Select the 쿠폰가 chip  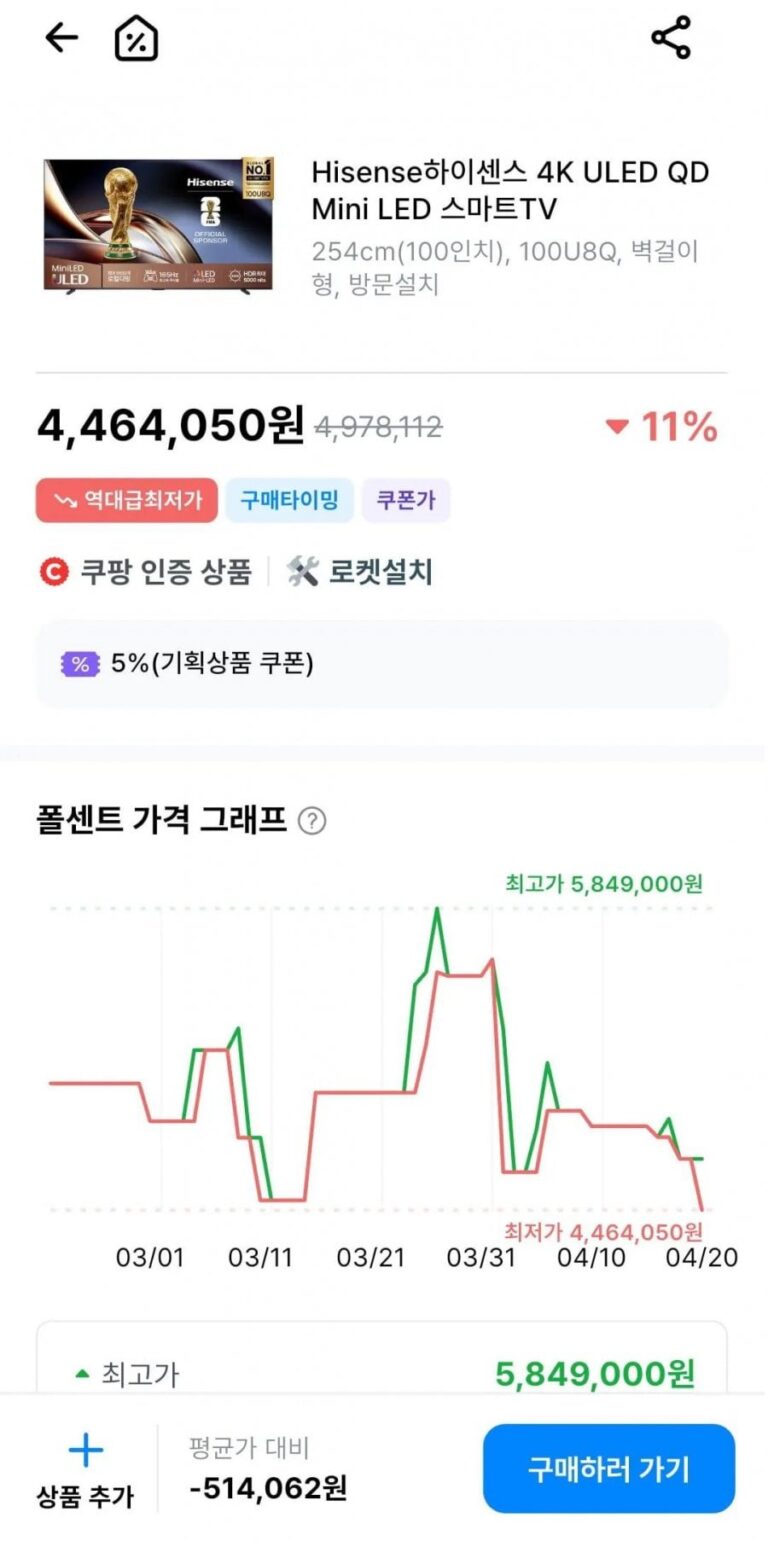click(406, 500)
